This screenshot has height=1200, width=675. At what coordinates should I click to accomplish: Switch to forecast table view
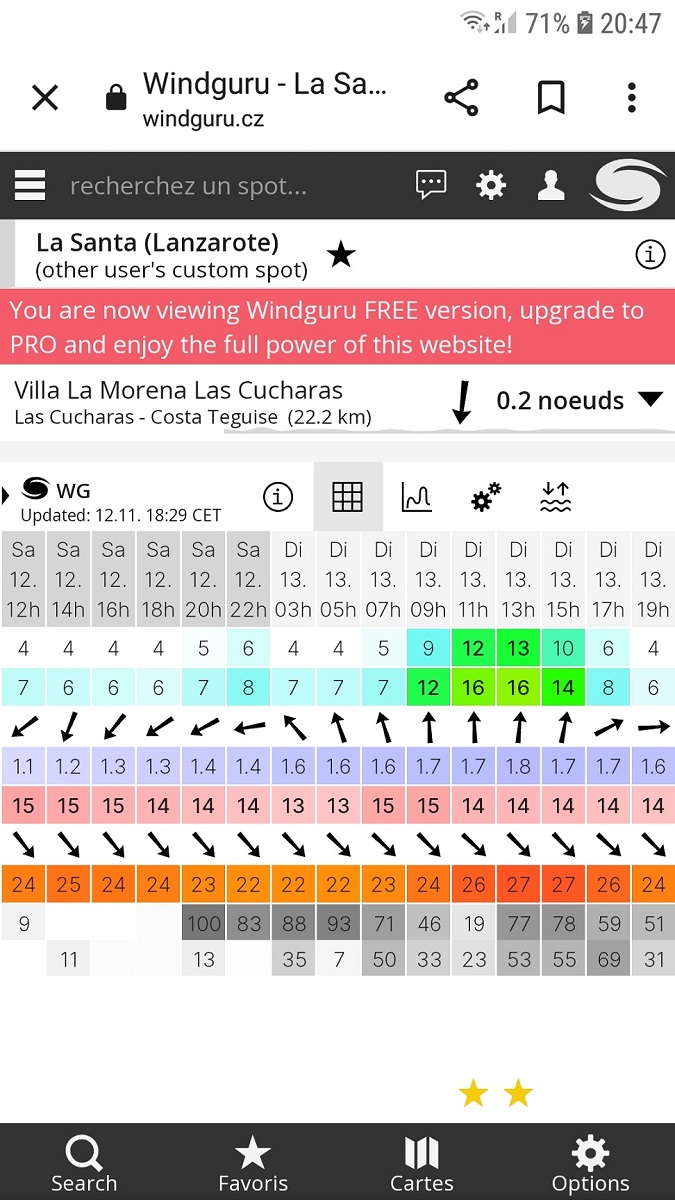347,497
